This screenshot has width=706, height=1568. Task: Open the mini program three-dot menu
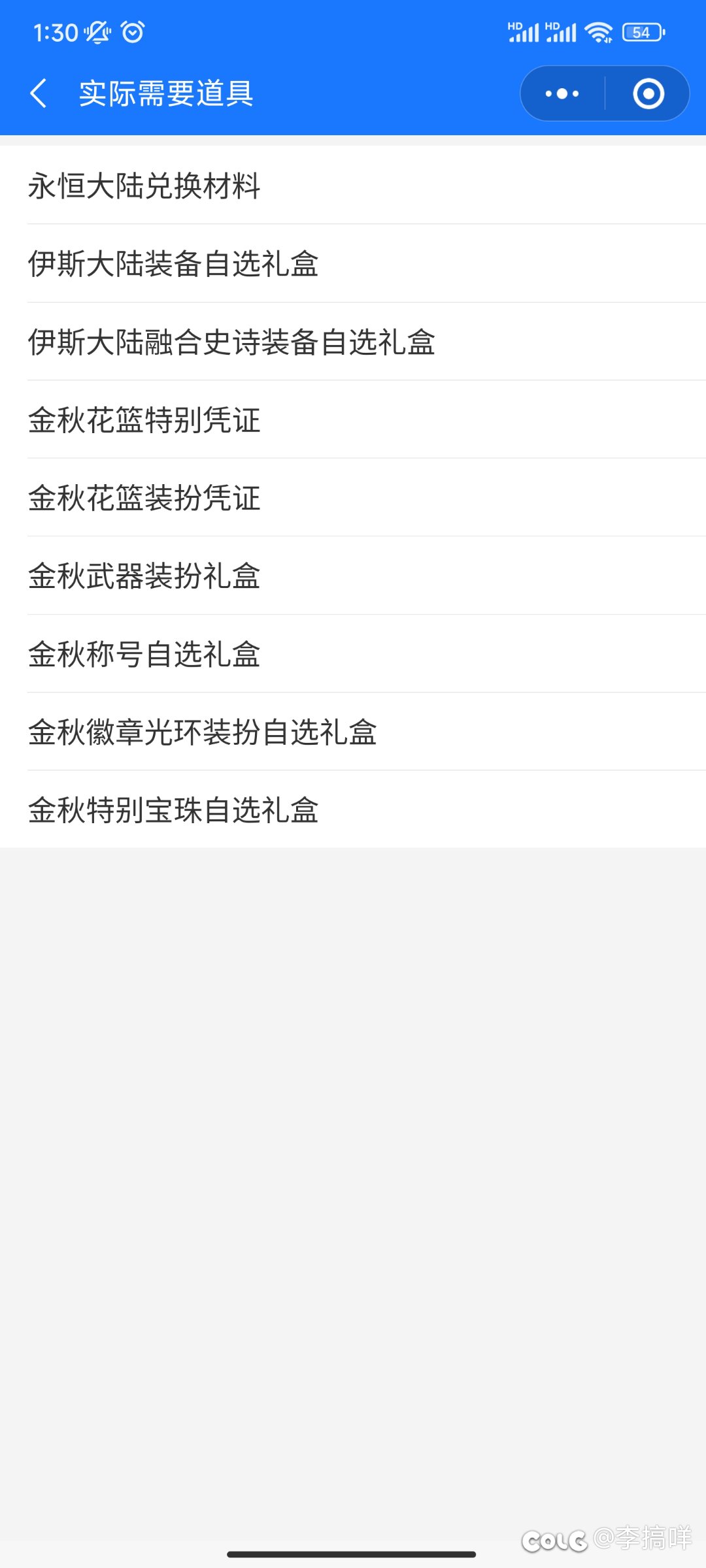pos(562,93)
